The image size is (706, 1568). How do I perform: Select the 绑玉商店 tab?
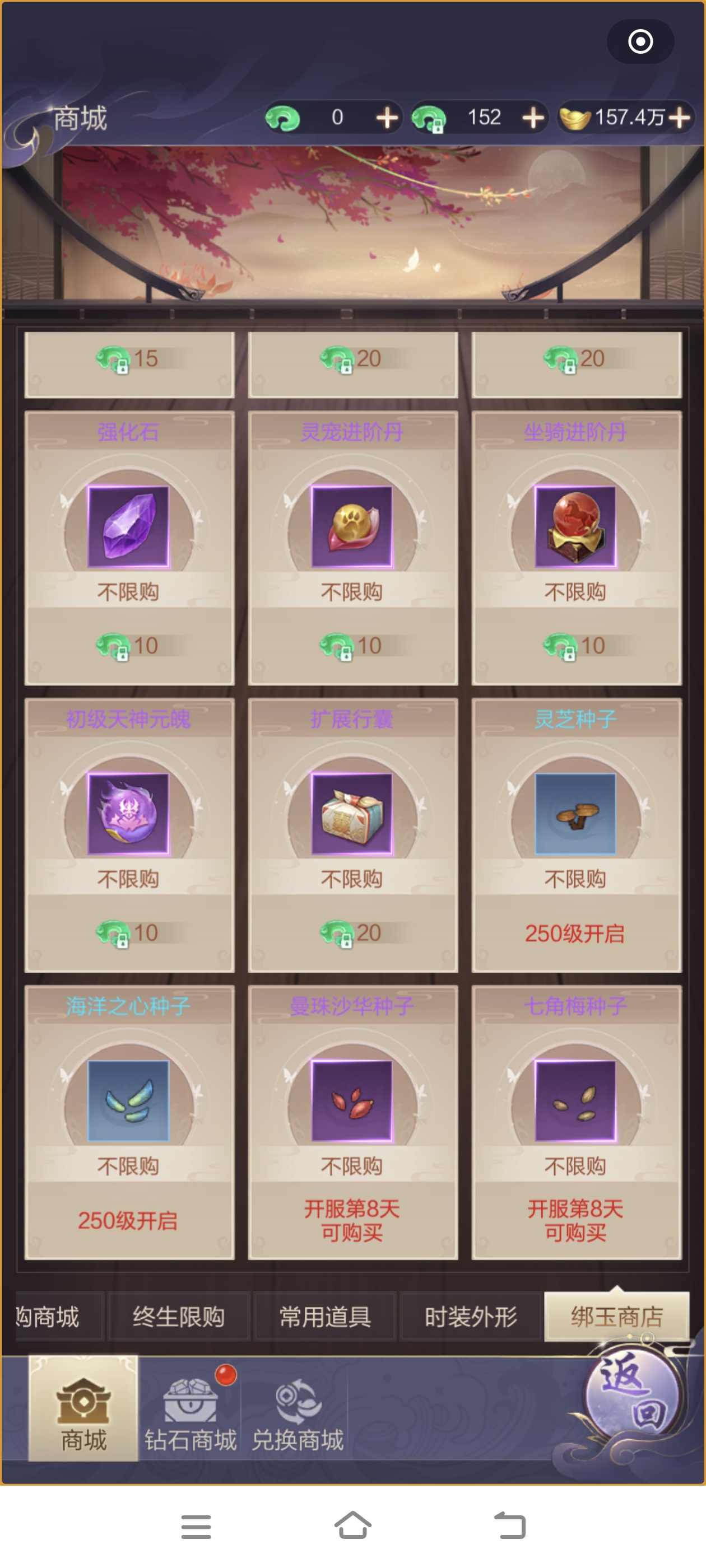click(x=616, y=1317)
